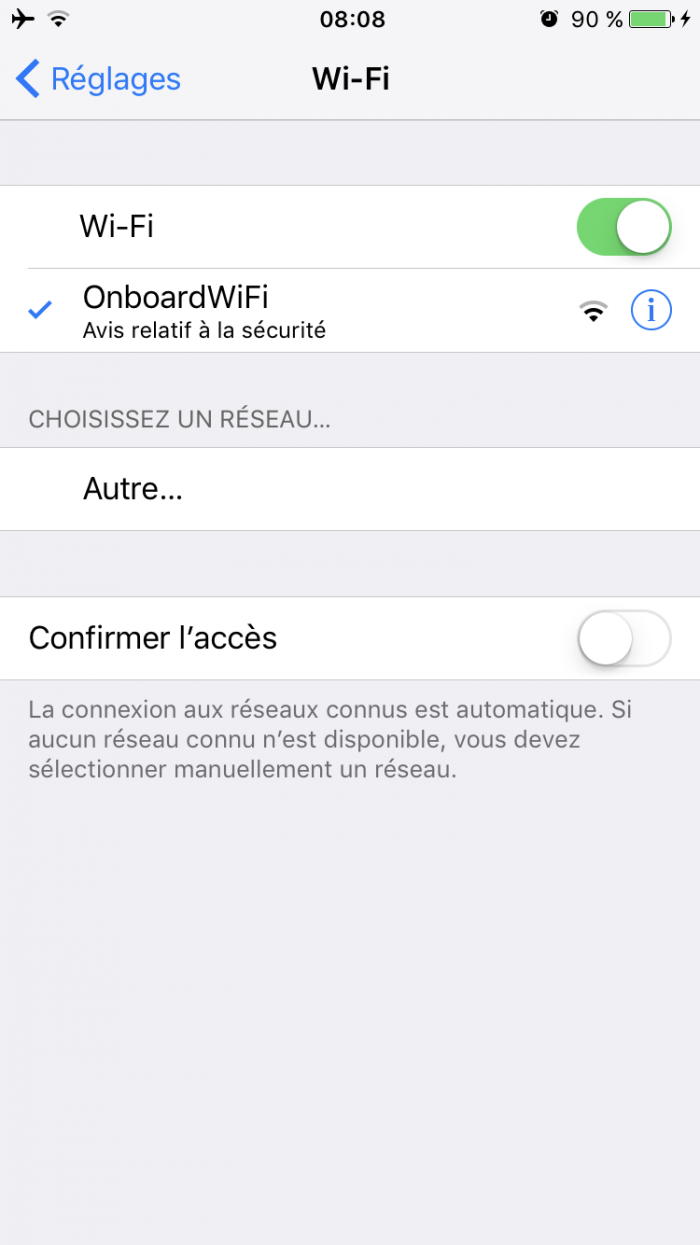Open info for OnboardWiFi network
The height and width of the screenshot is (1245, 700).
(651, 311)
